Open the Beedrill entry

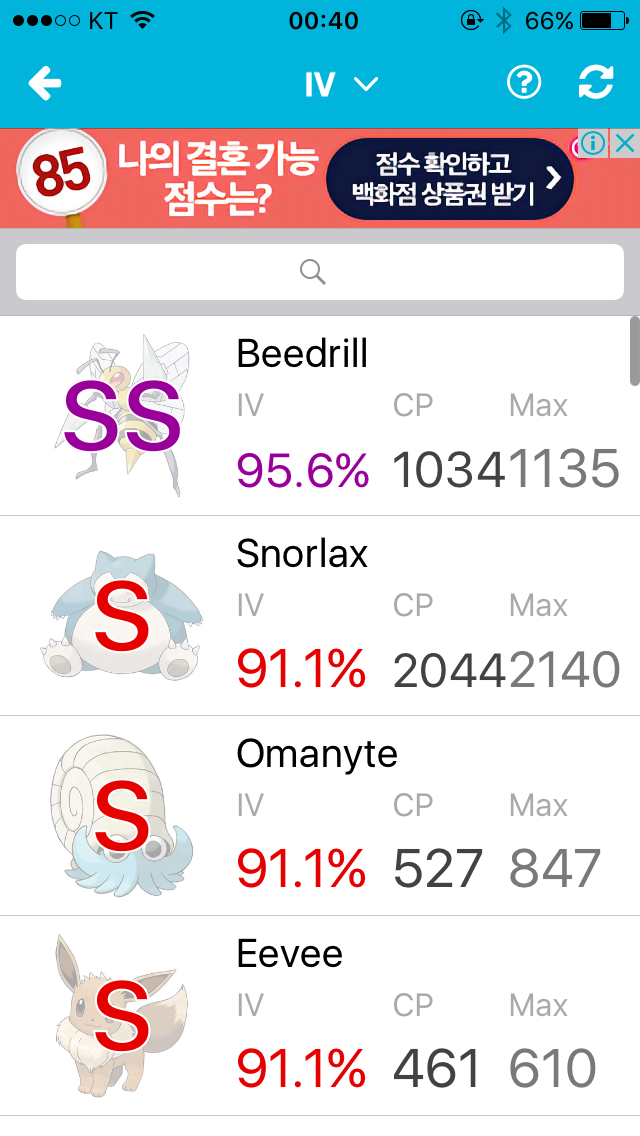[x=320, y=416]
